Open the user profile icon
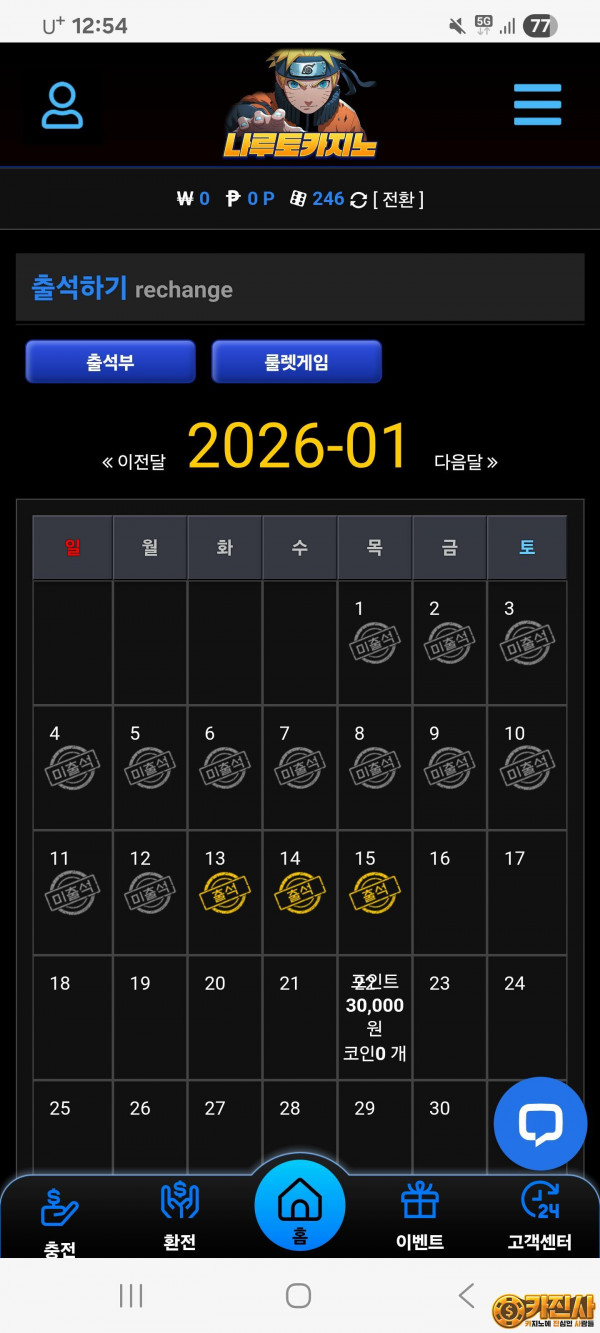The width and height of the screenshot is (600, 1333). pyautogui.click(x=62, y=105)
